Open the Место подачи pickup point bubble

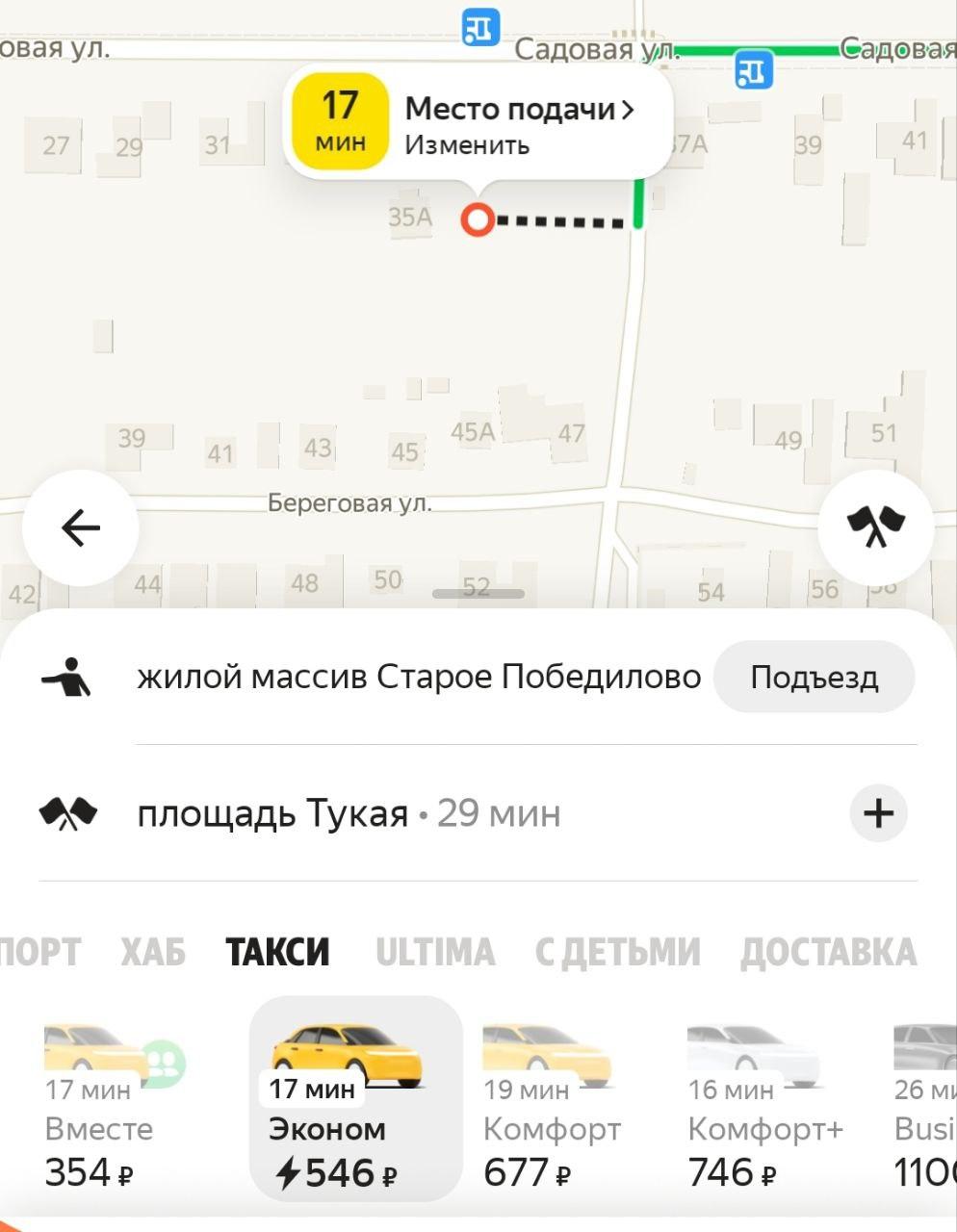point(477,124)
